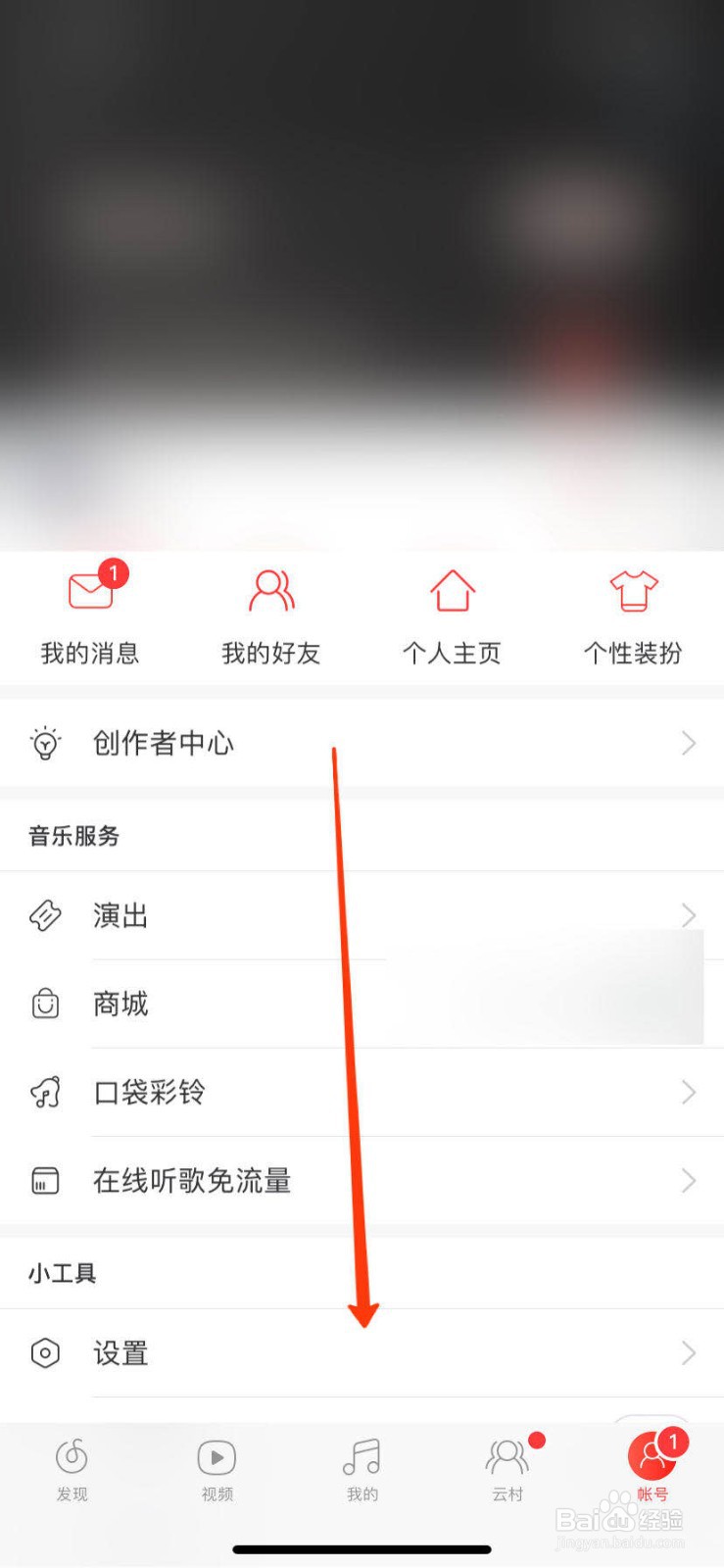724x1568 pixels.
Task: Open the 云村 community tab
Action: click(x=507, y=1467)
